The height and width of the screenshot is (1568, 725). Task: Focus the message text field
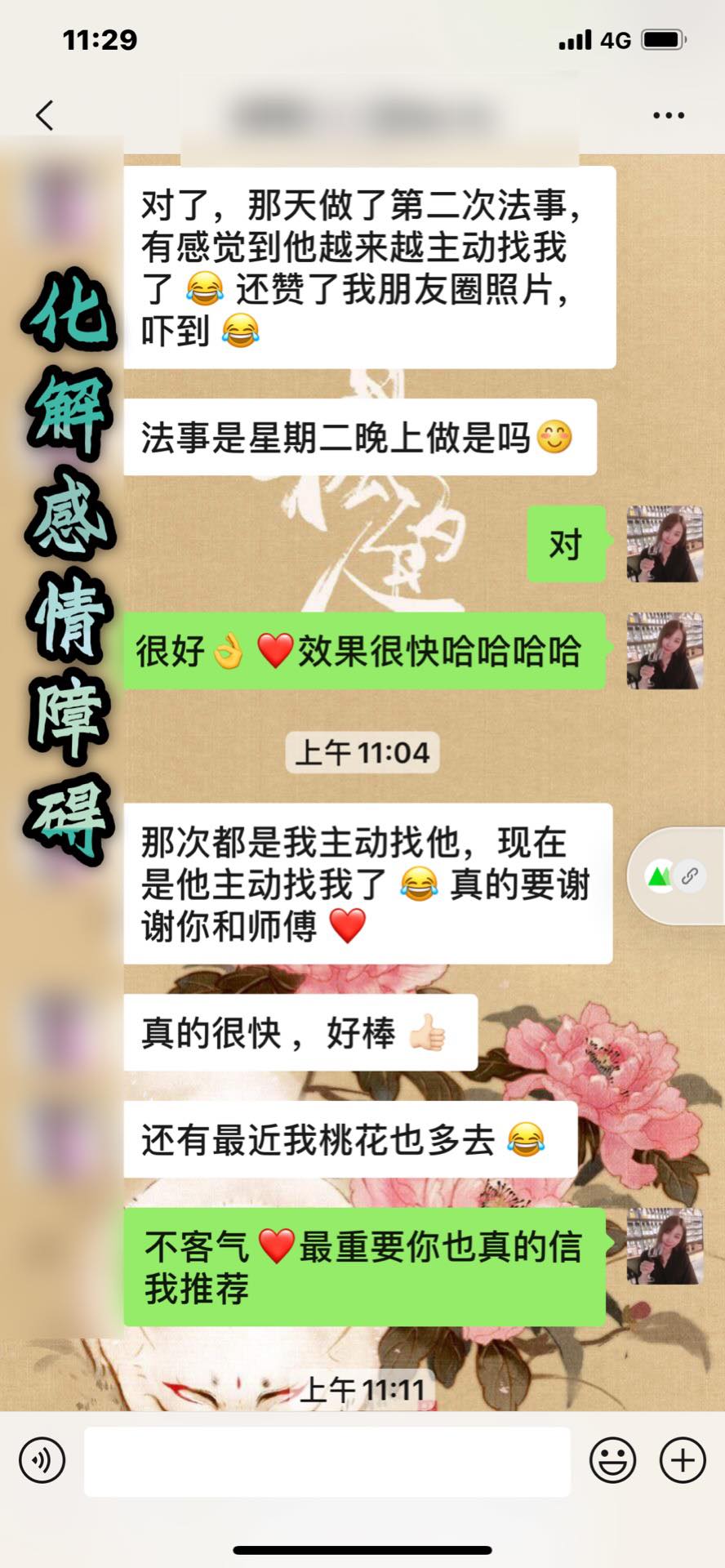[327, 1460]
